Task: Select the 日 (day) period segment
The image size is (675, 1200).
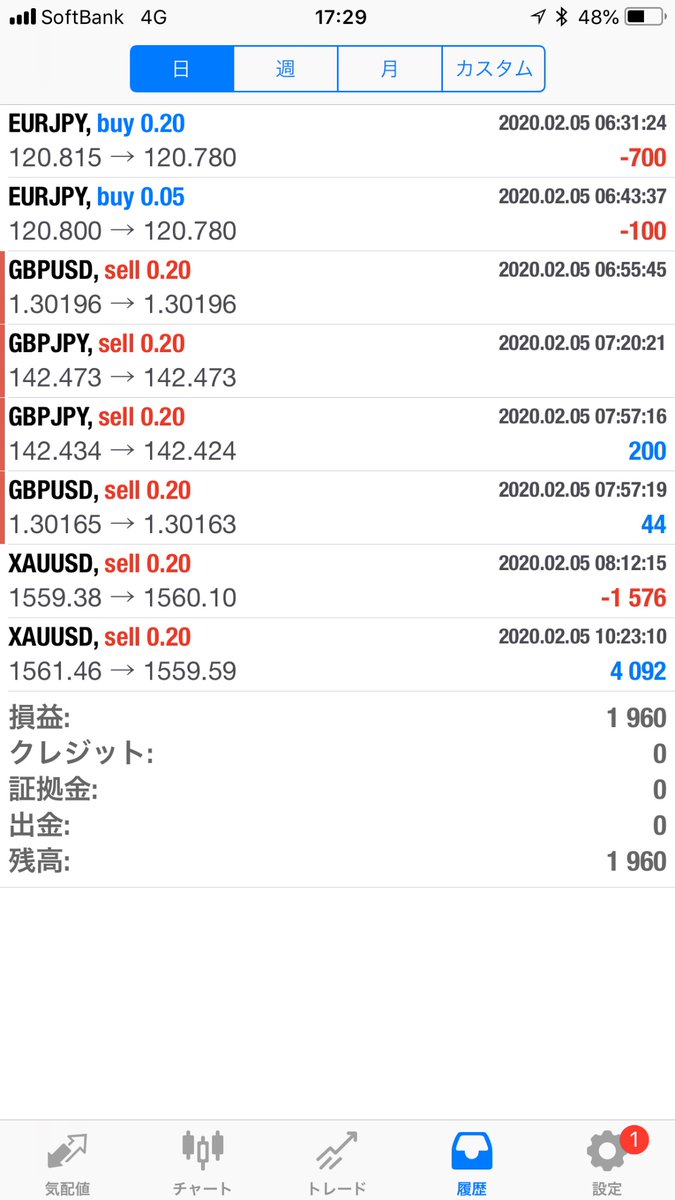Action: (x=182, y=69)
